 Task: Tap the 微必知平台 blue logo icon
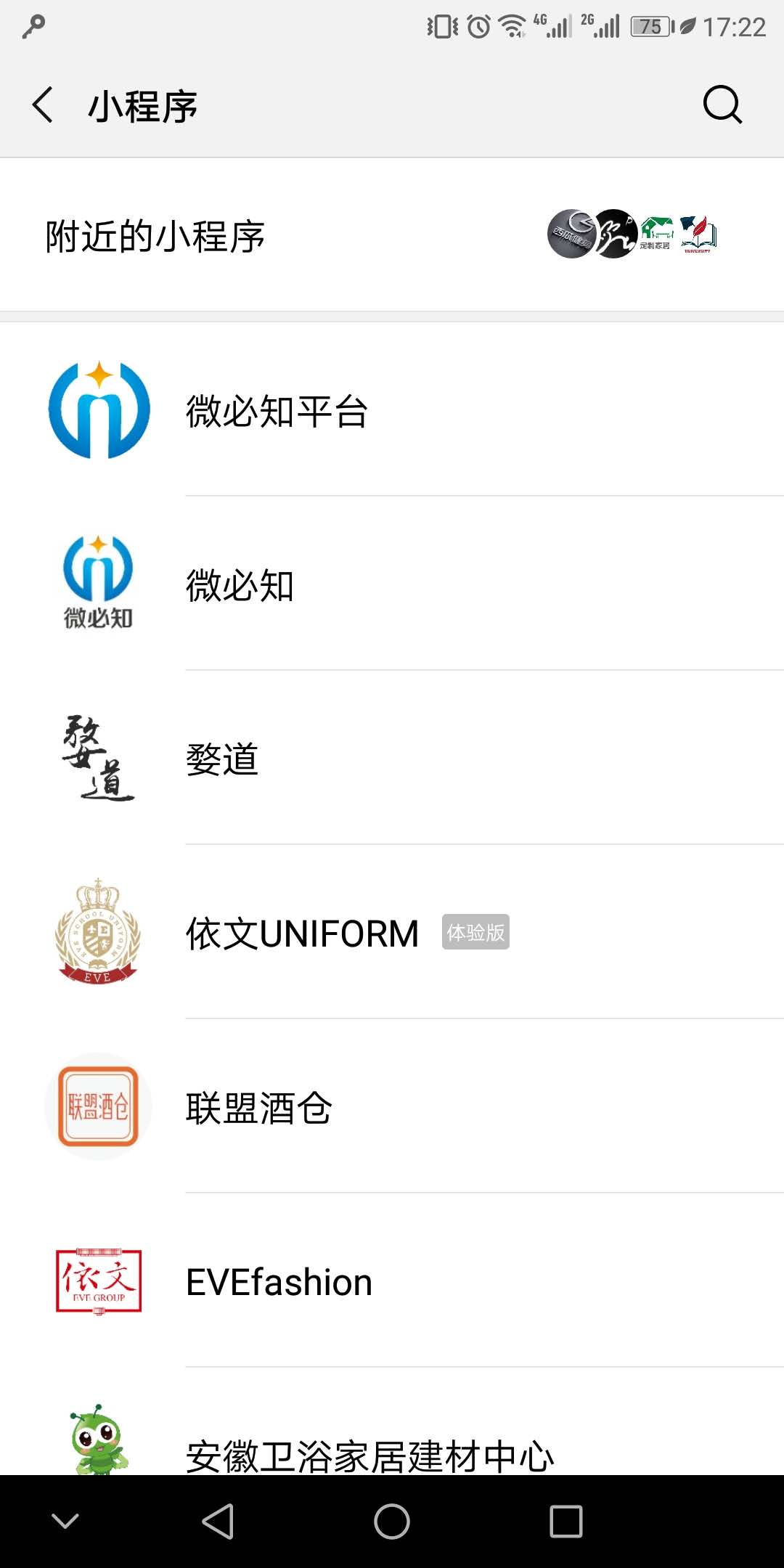click(98, 409)
